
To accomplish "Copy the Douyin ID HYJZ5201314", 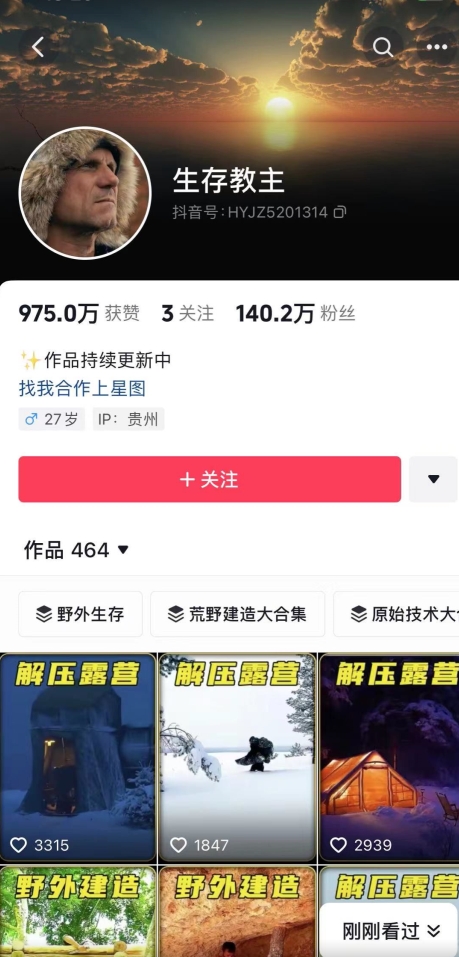I will click(x=340, y=212).
